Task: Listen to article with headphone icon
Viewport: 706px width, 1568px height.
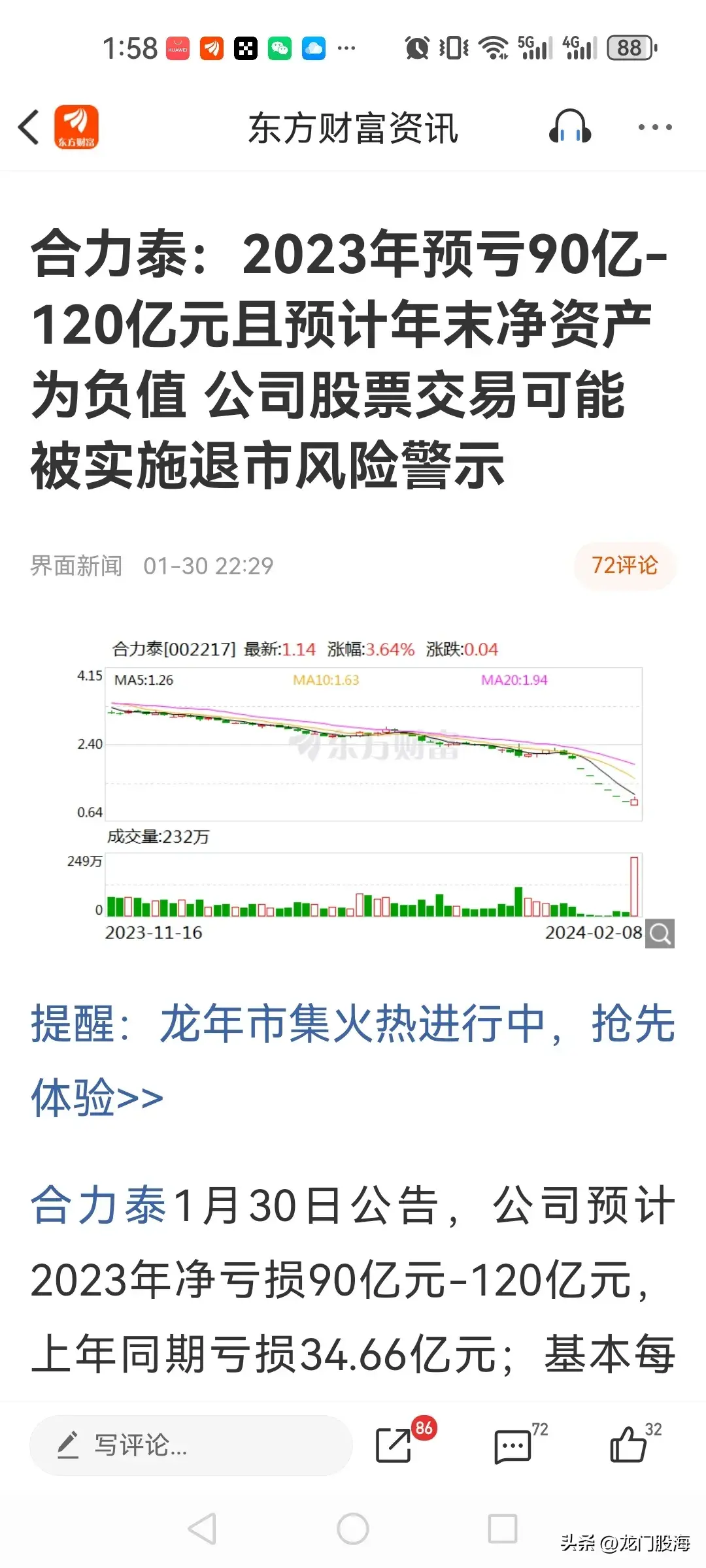Action: pyautogui.click(x=569, y=127)
